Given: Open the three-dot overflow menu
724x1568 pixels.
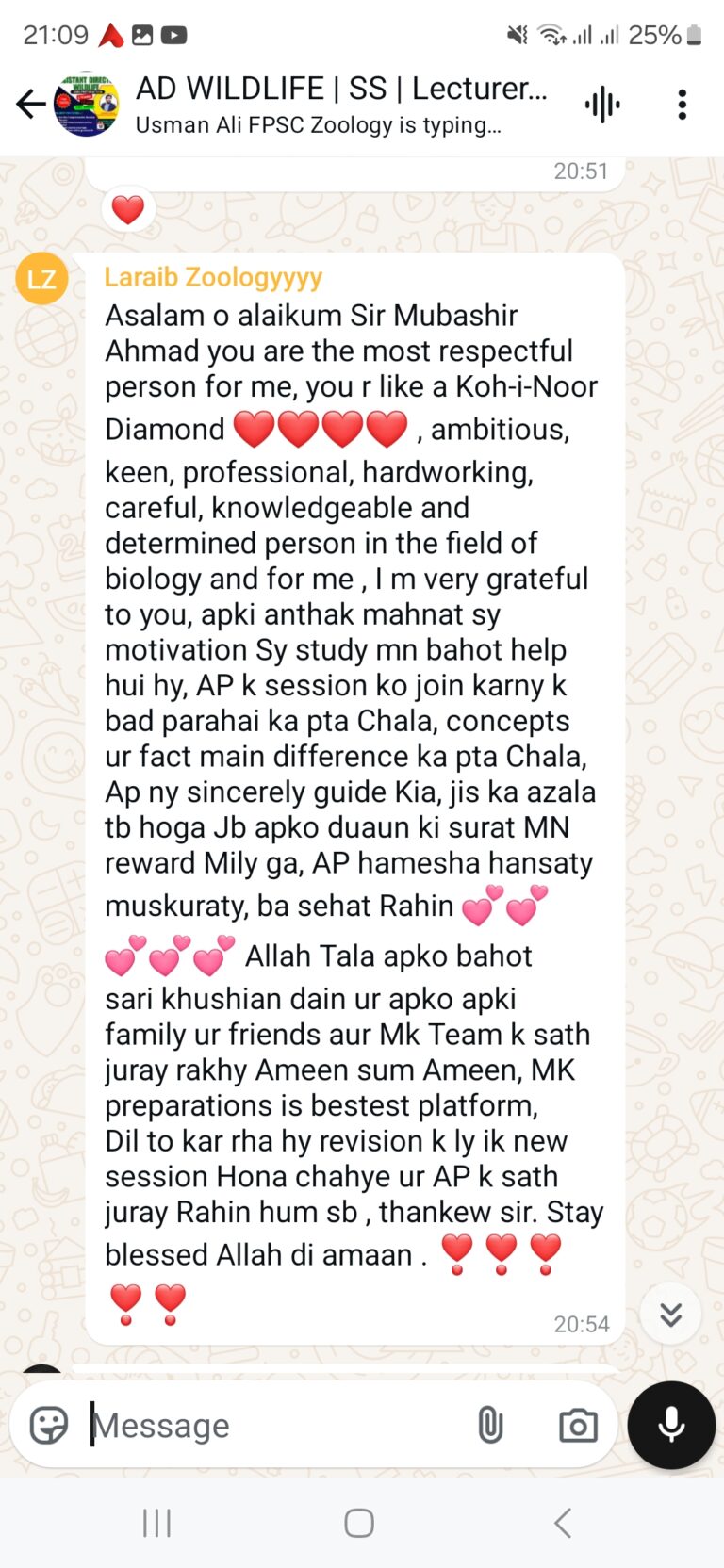Looking at the screenshot, I should pos(682,104).
